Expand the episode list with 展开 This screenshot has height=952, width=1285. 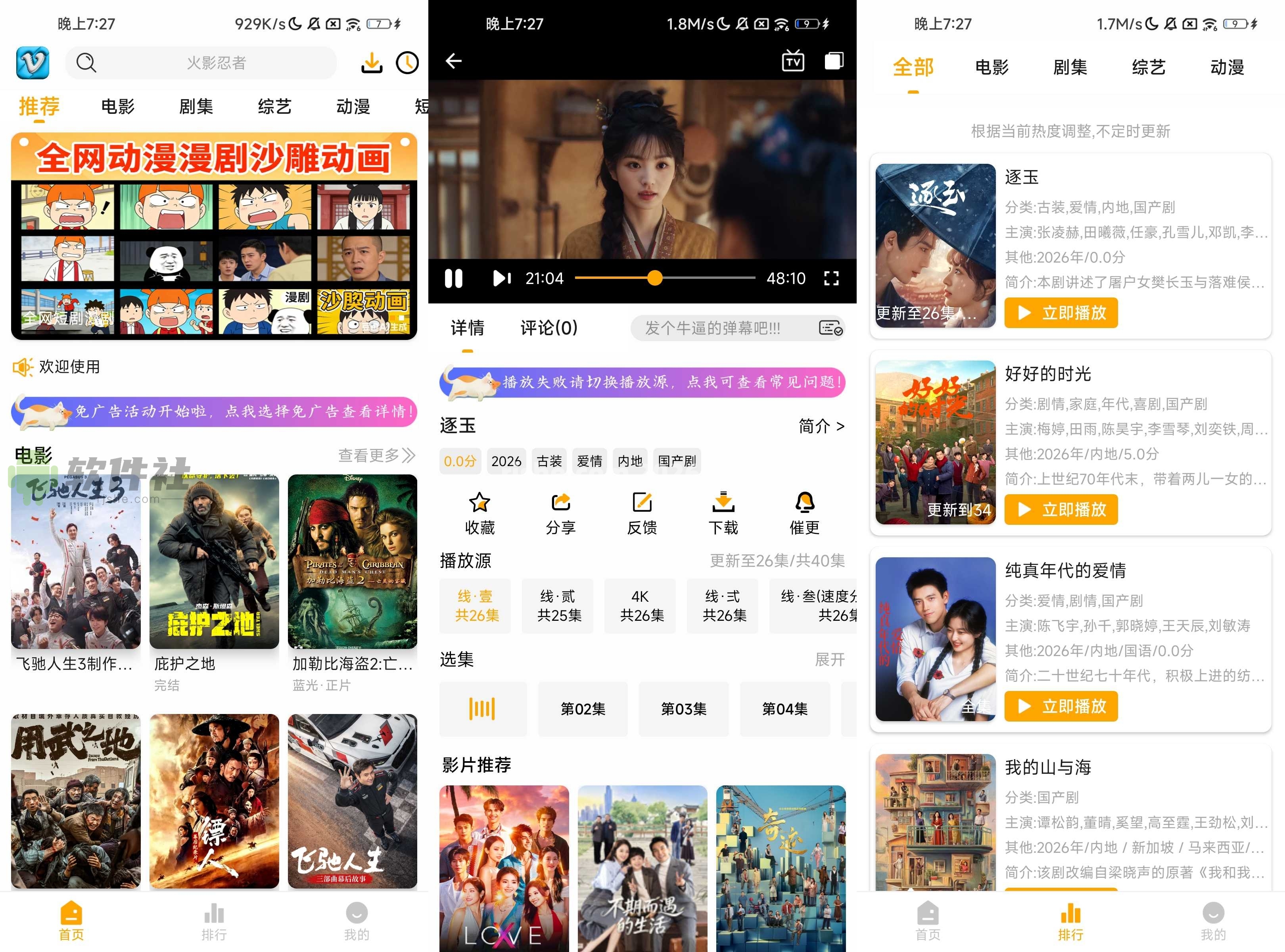829,659
